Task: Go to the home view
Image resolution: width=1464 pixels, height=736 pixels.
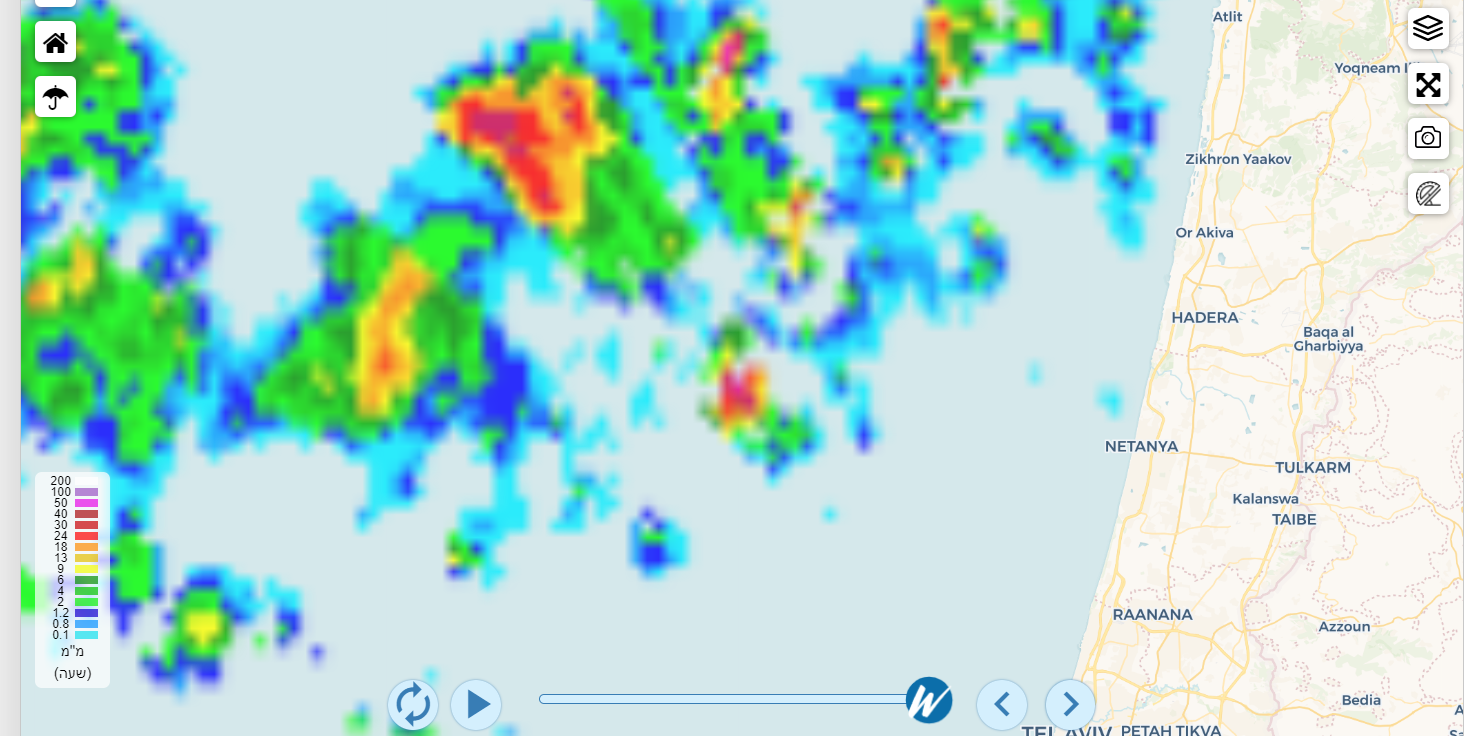Action: 55,42
